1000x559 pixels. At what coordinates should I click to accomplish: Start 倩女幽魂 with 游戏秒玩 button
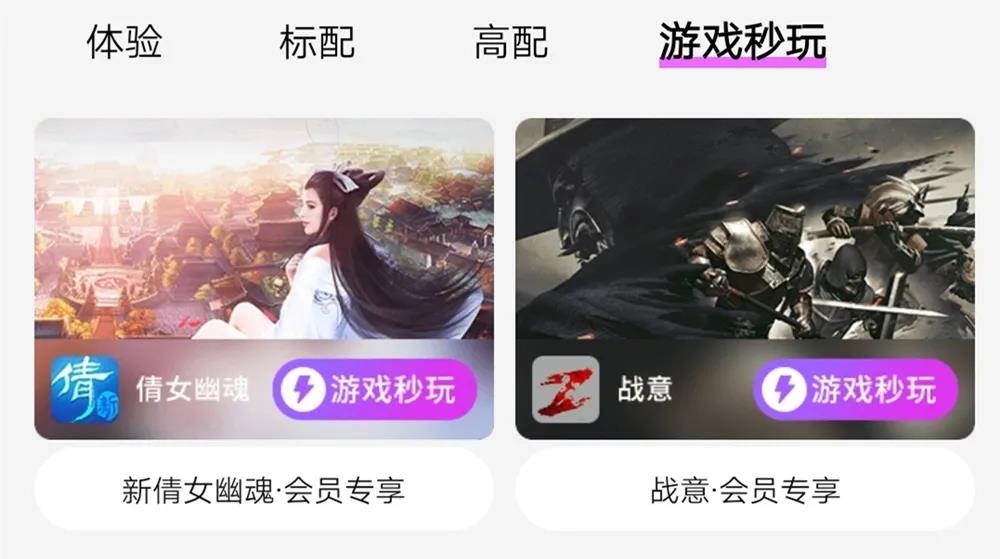coord(375,389)
